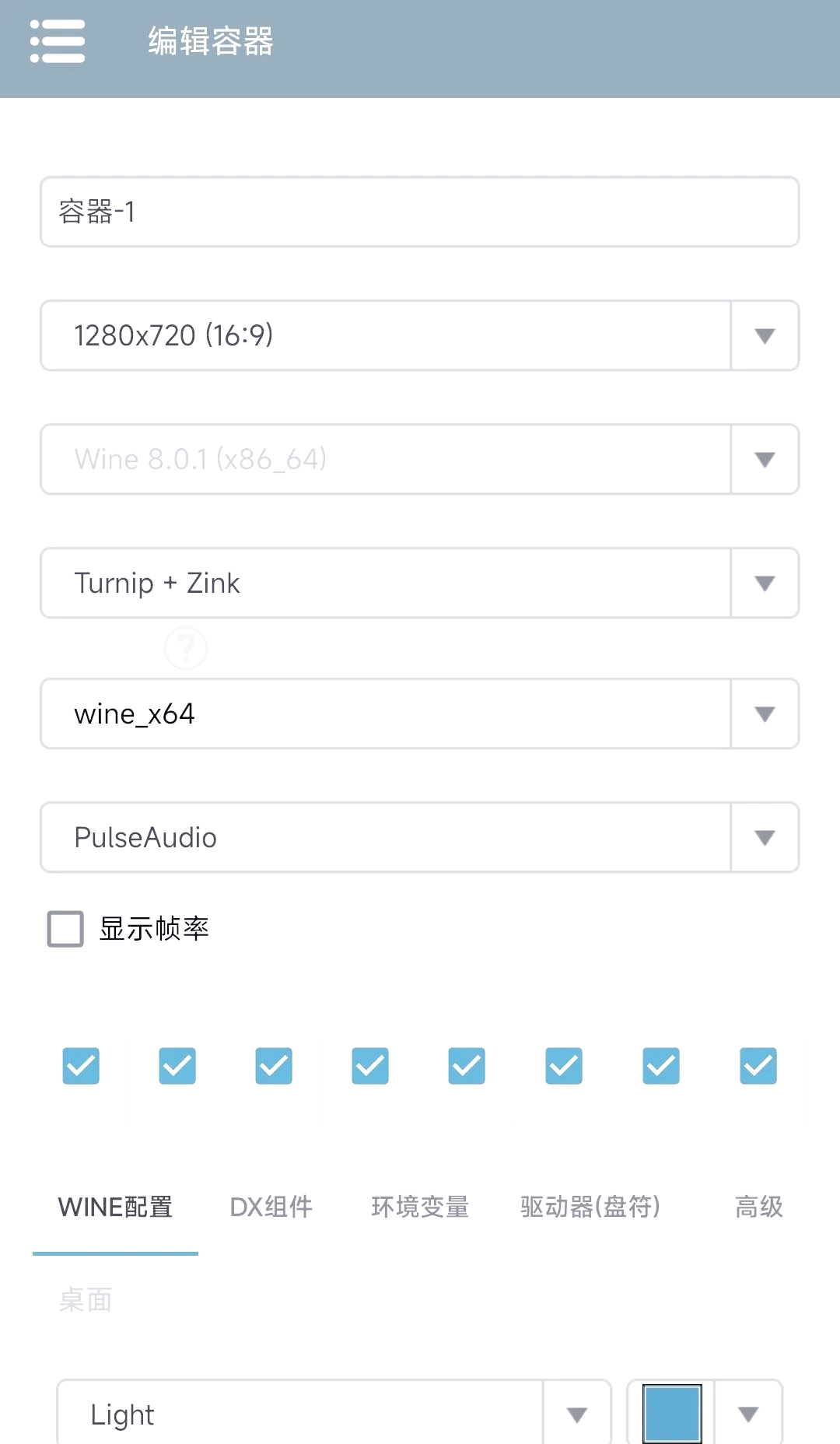Open the 驱动器(盘符) tab
840x1444 pixels.
[x=590, y=1207]
